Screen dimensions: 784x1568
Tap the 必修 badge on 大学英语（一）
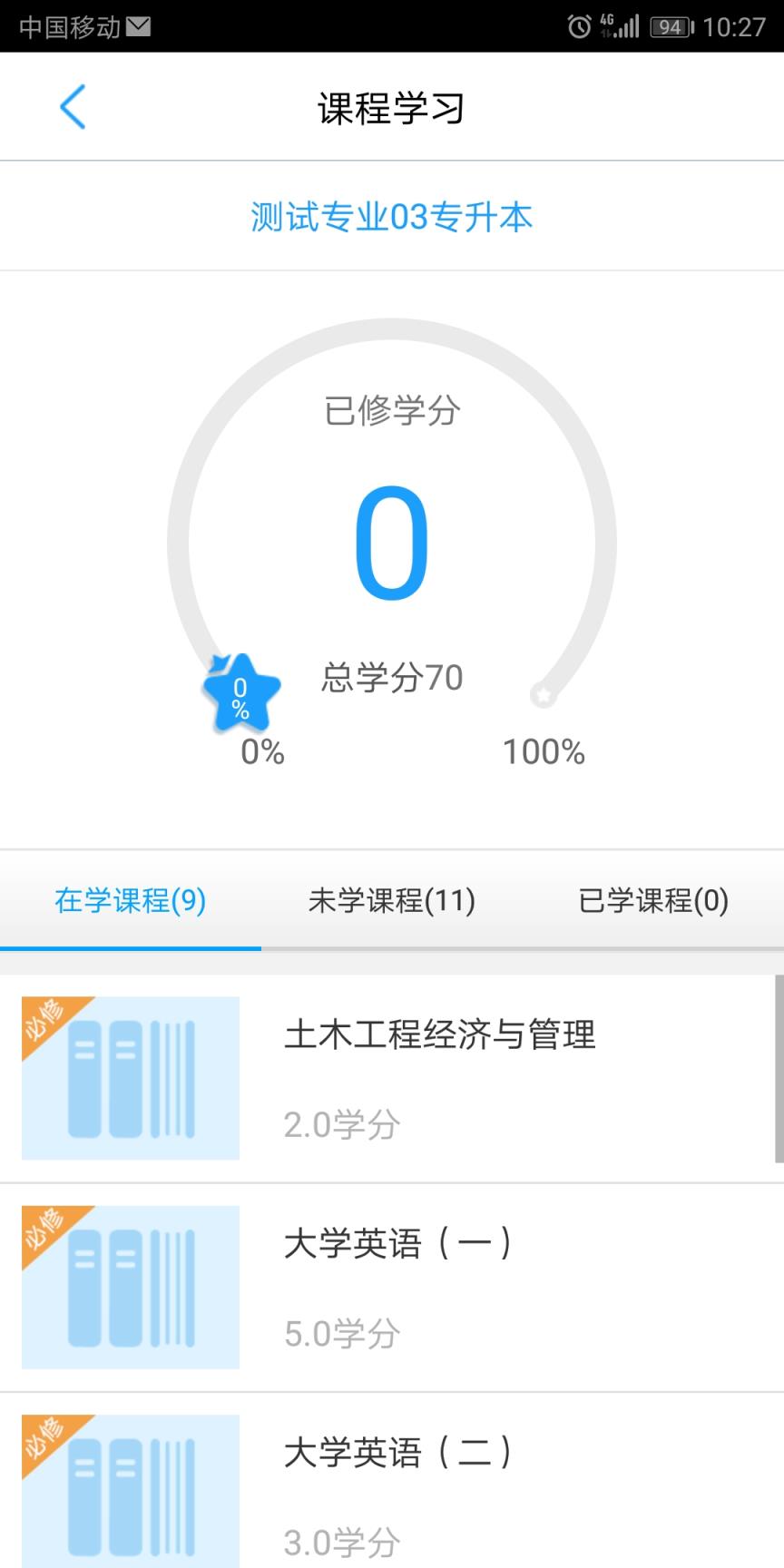point(44,1230)
